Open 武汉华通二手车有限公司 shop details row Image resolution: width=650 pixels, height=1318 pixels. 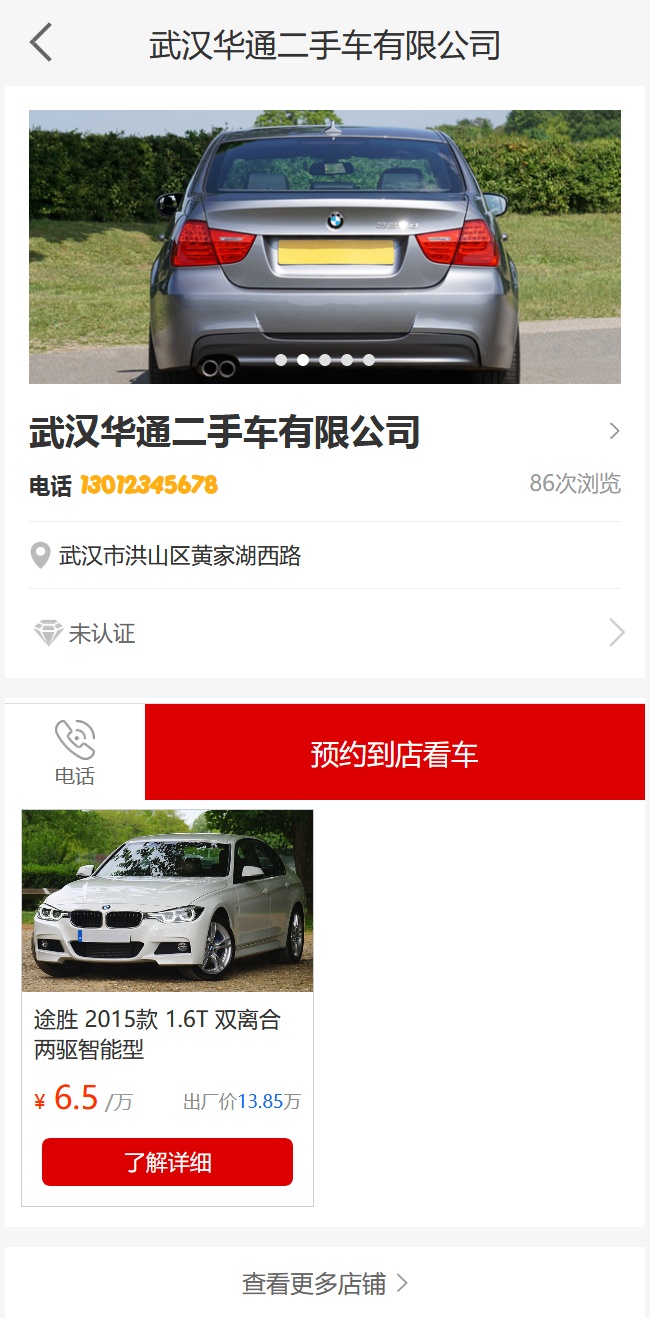click(x=324, y=433)
